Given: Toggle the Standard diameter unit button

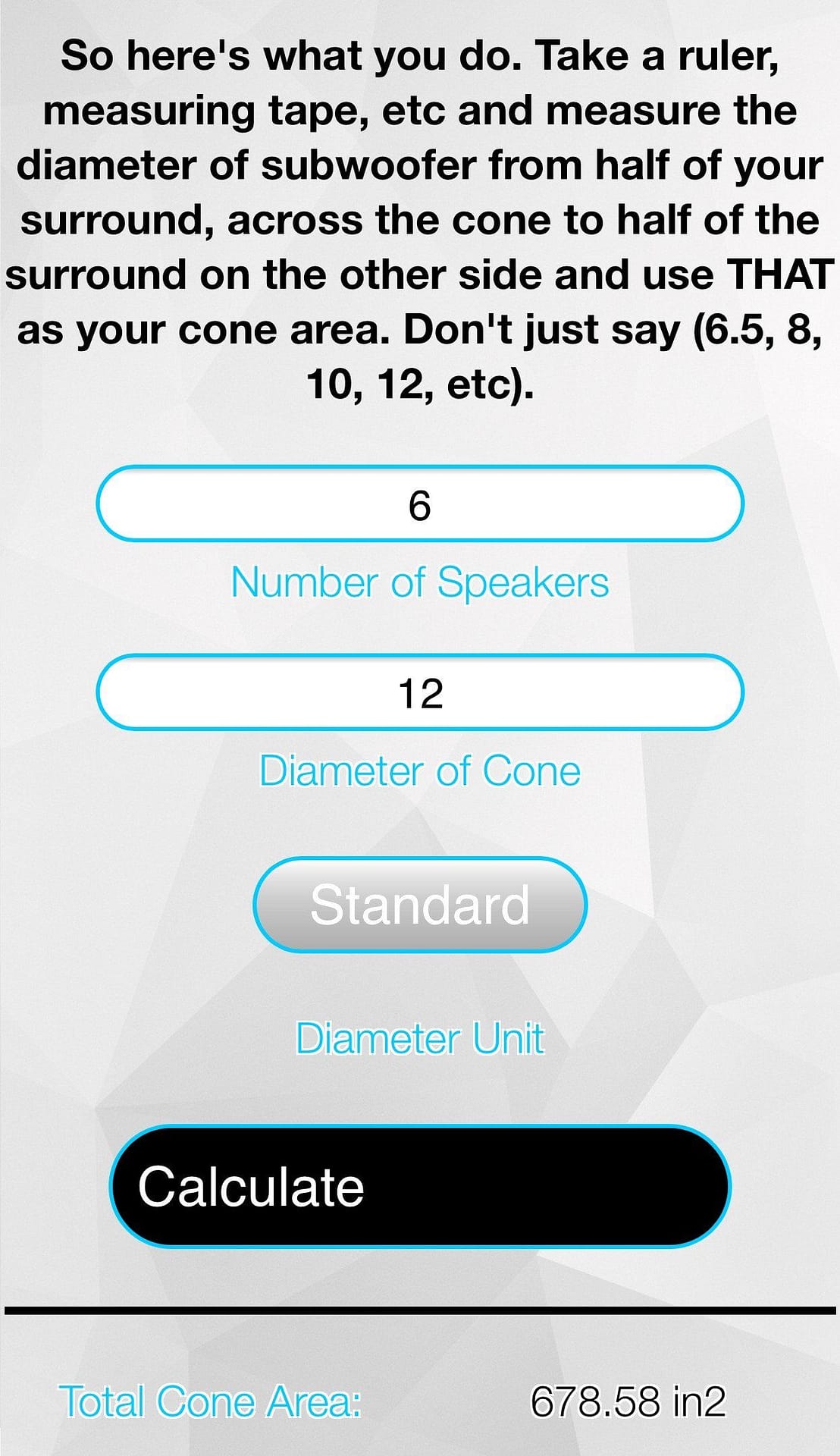Looking at the screenshot, I should tap(419, 905).
